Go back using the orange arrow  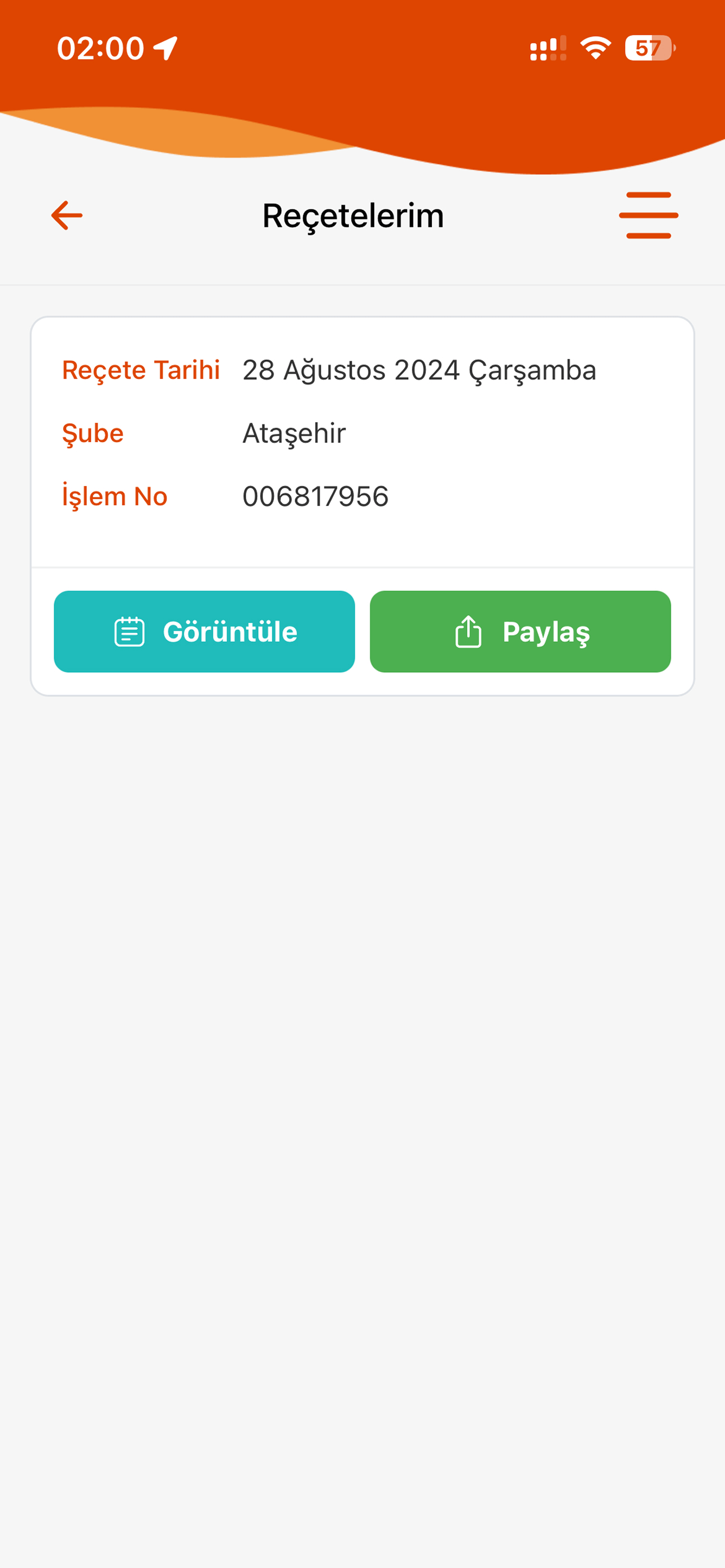point(67,216)
